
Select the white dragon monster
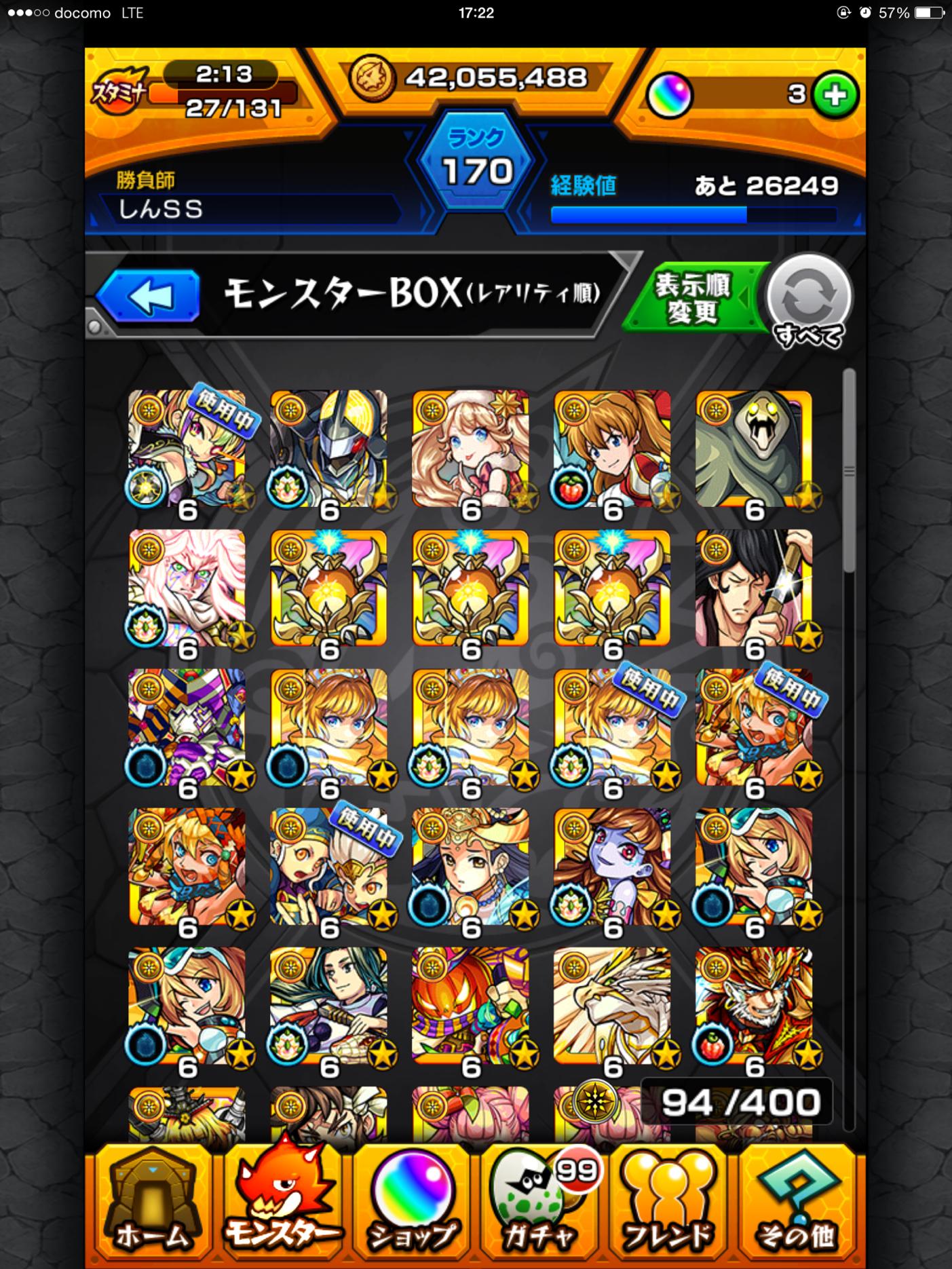pos(612,1006)
